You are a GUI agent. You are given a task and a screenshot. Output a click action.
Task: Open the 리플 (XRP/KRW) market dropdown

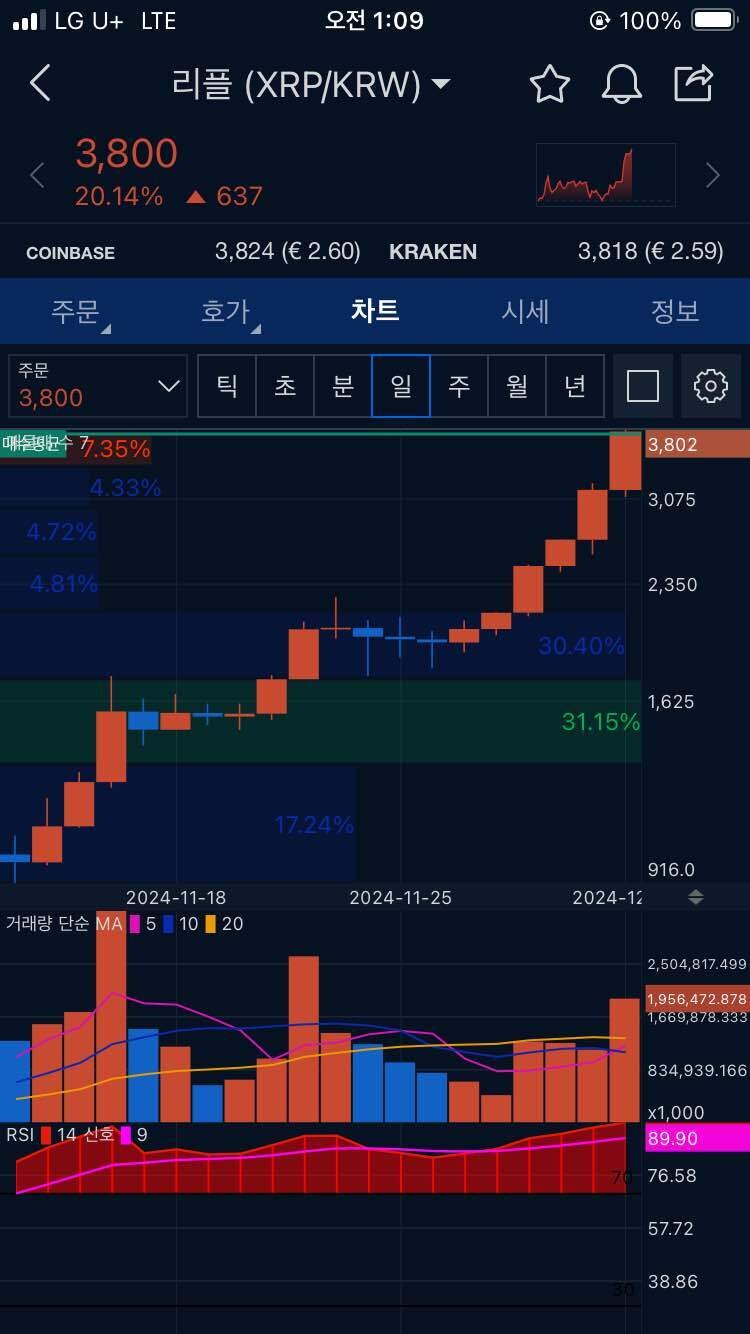click(312, 85)
